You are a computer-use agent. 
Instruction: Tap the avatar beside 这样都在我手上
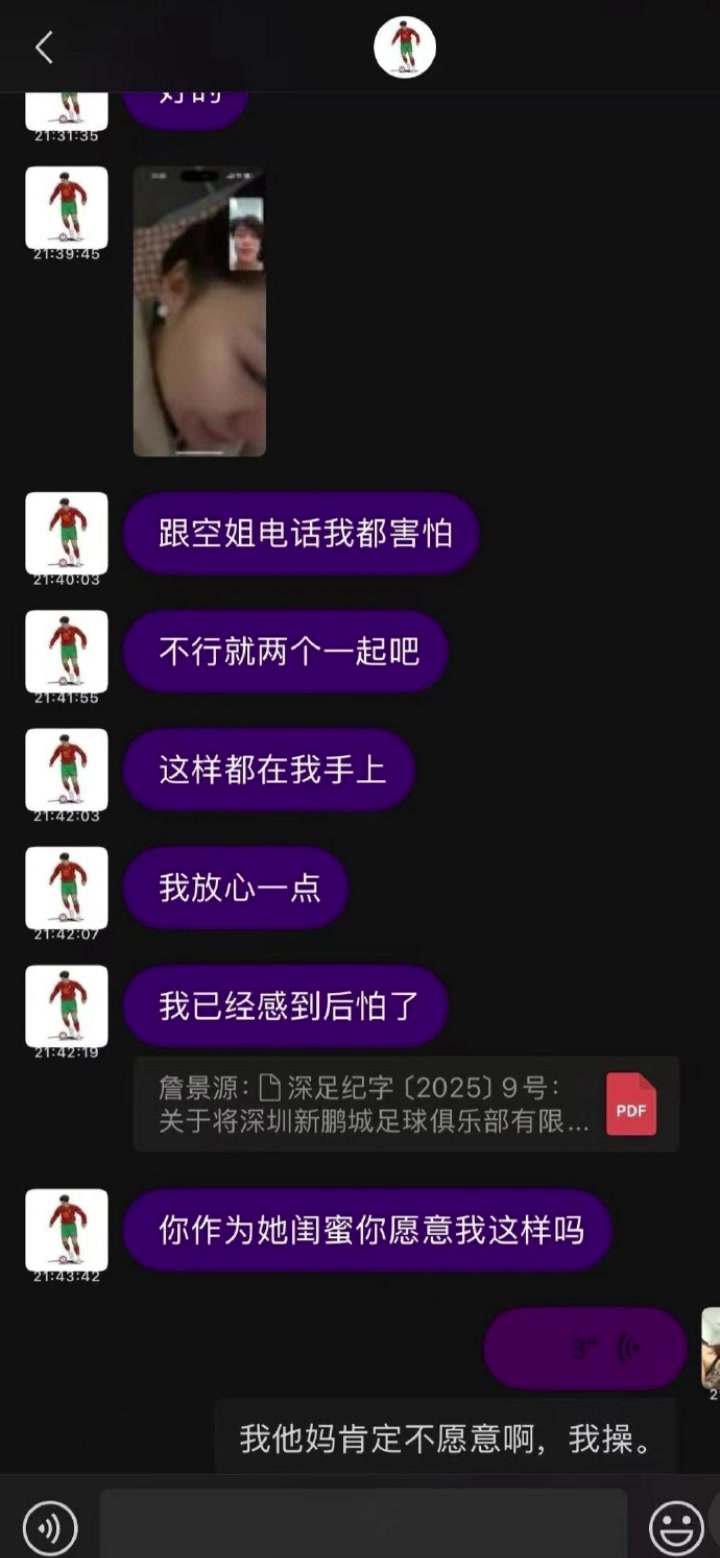point(67,770)
